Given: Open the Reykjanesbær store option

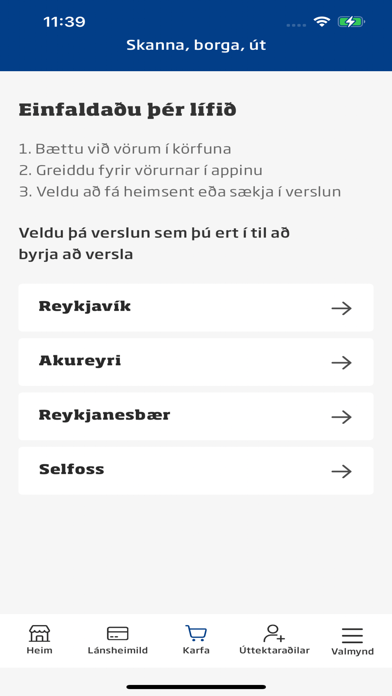Looking at the screenshot, I should click(x=196, y=416).
